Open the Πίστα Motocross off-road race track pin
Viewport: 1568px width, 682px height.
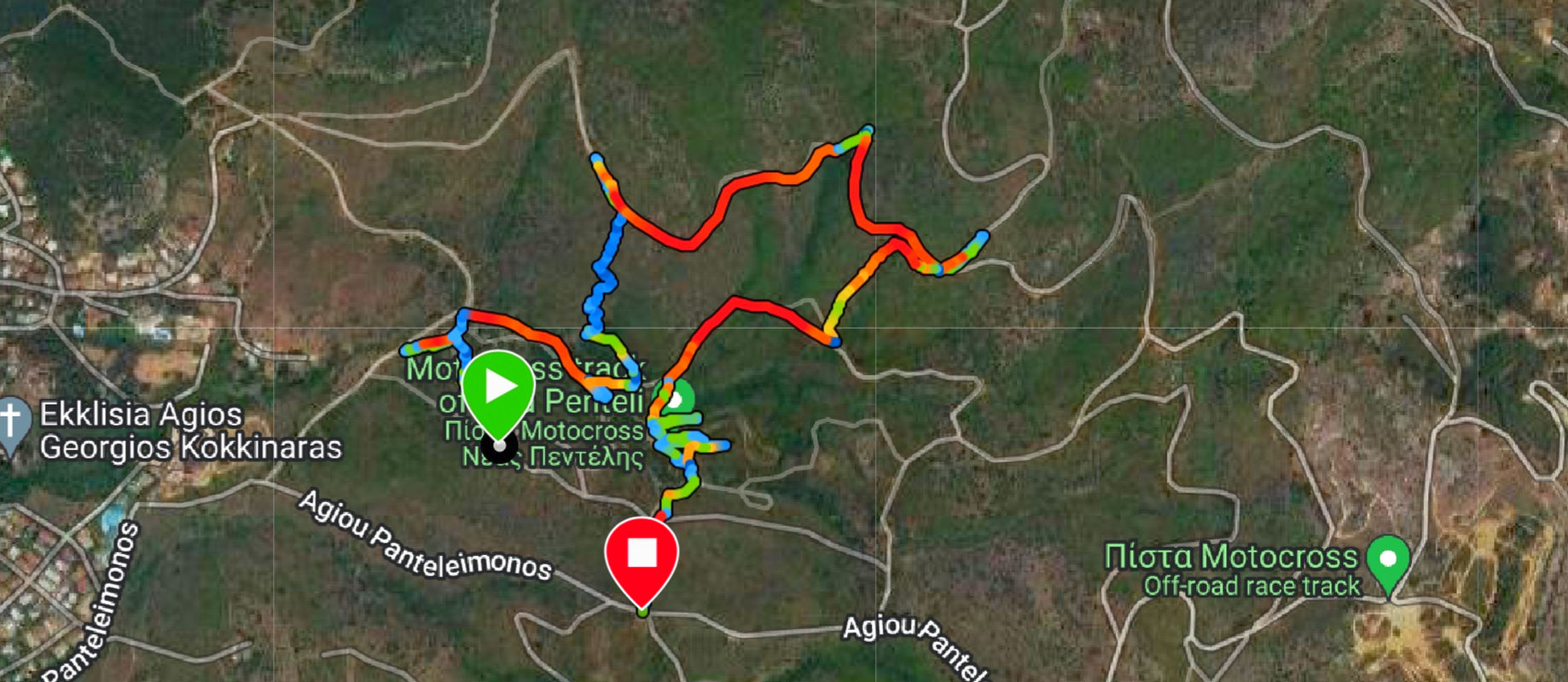point(1387,561)
